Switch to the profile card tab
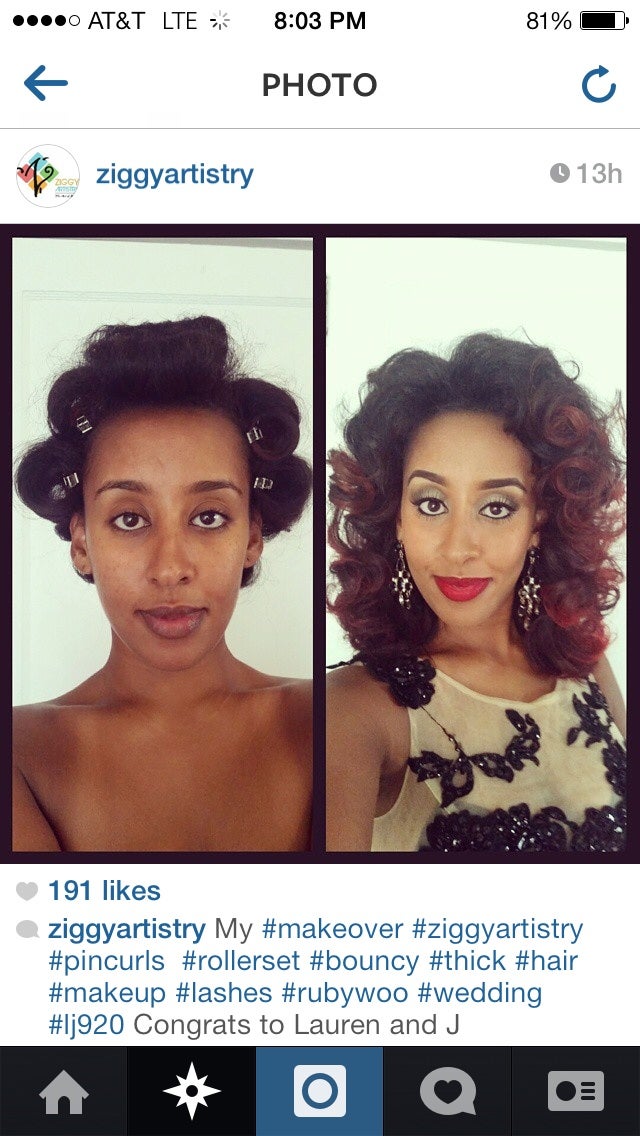Viewport: 640px width, 1136px height. tap(576, 1091)
